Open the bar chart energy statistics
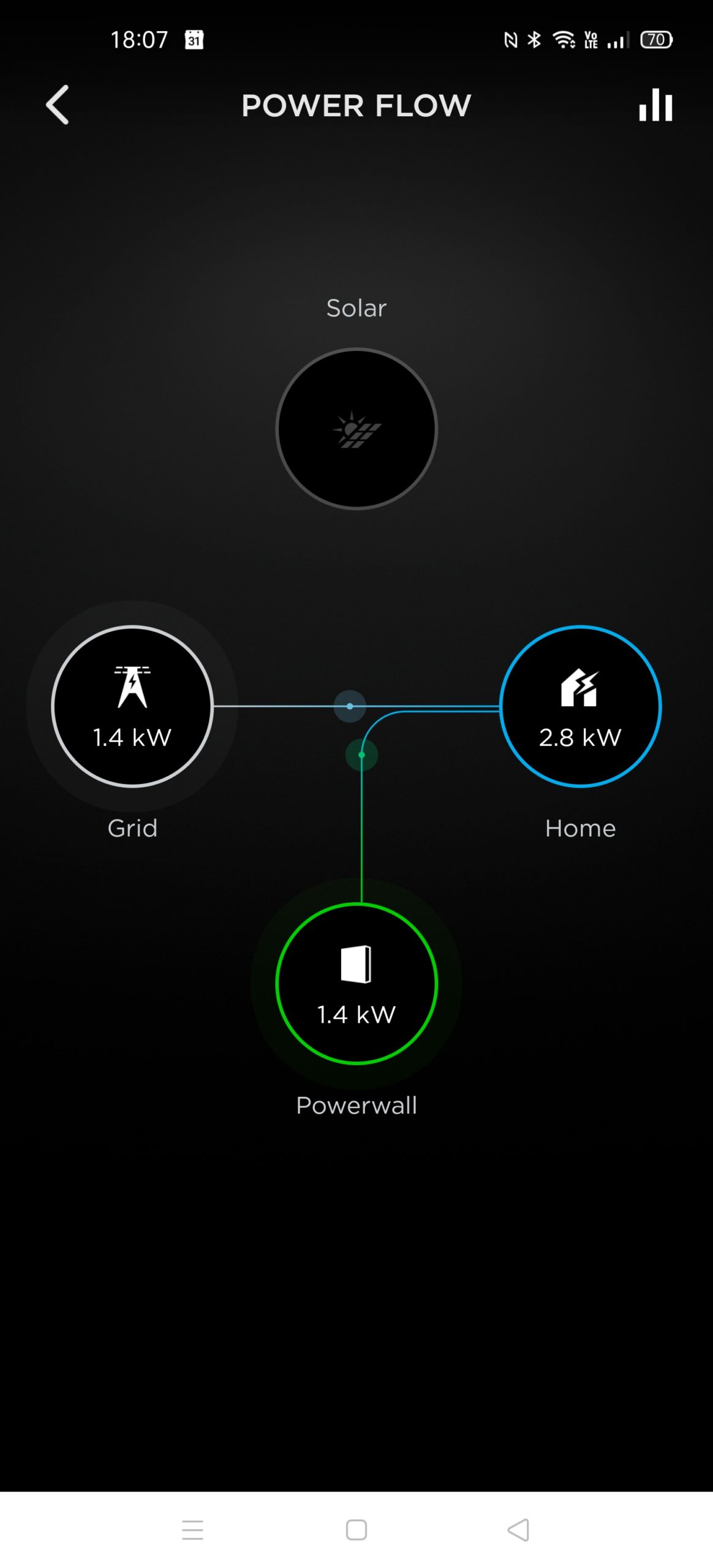The height and width of the screenshot is (1568, 713). pyautogui.click(x=655, y=105)
